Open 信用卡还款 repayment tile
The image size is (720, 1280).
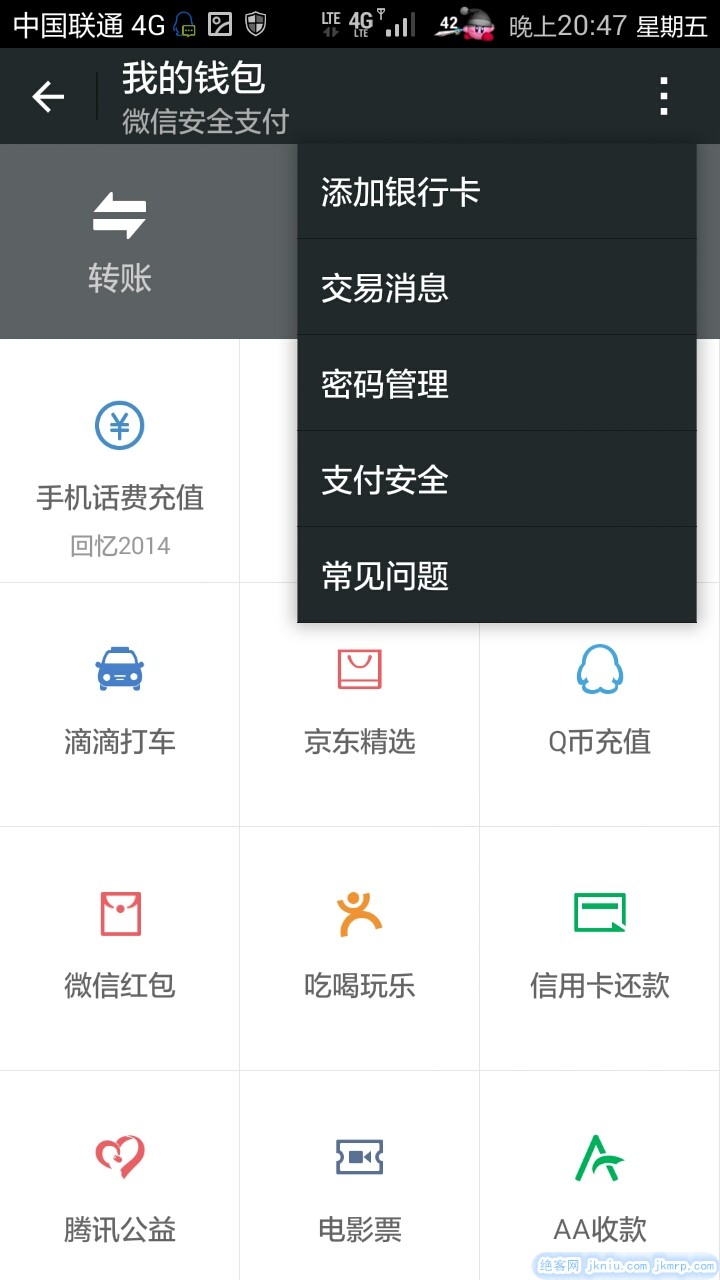pyautogui.click(x=599, y=948)
